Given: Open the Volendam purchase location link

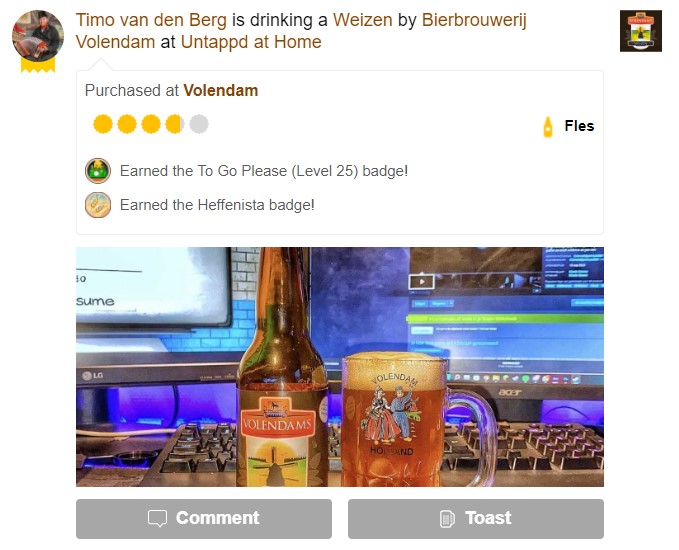Looking at the screenshot, I should pyautogui.click(x=220, y=90).
